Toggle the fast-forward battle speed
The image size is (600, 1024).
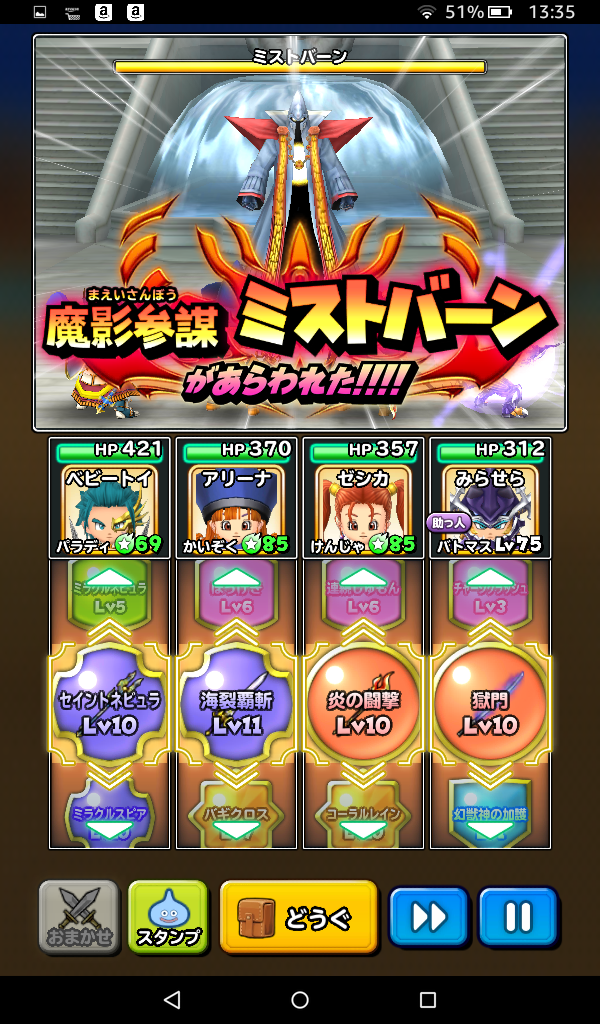429,916
